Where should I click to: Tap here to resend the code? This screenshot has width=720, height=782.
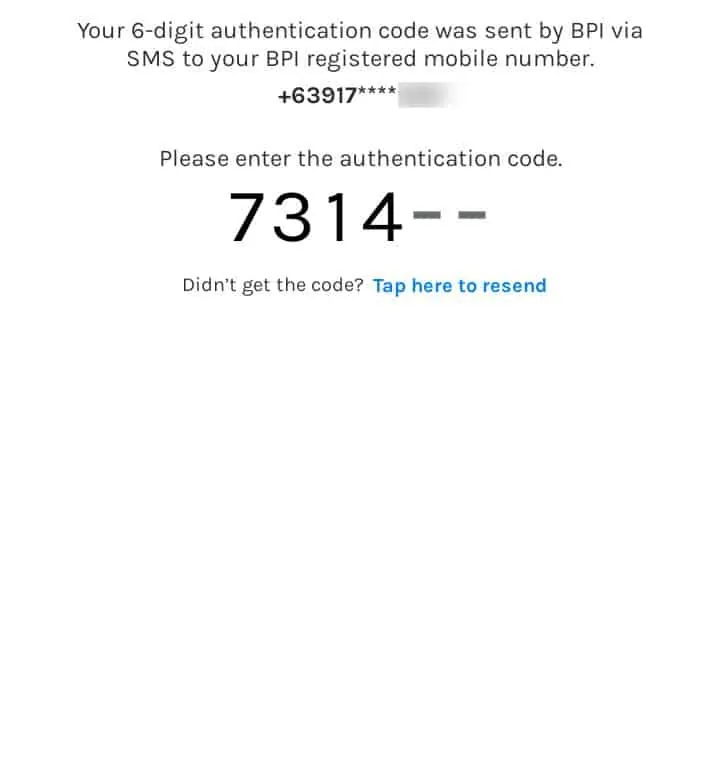tap(459, 286)
